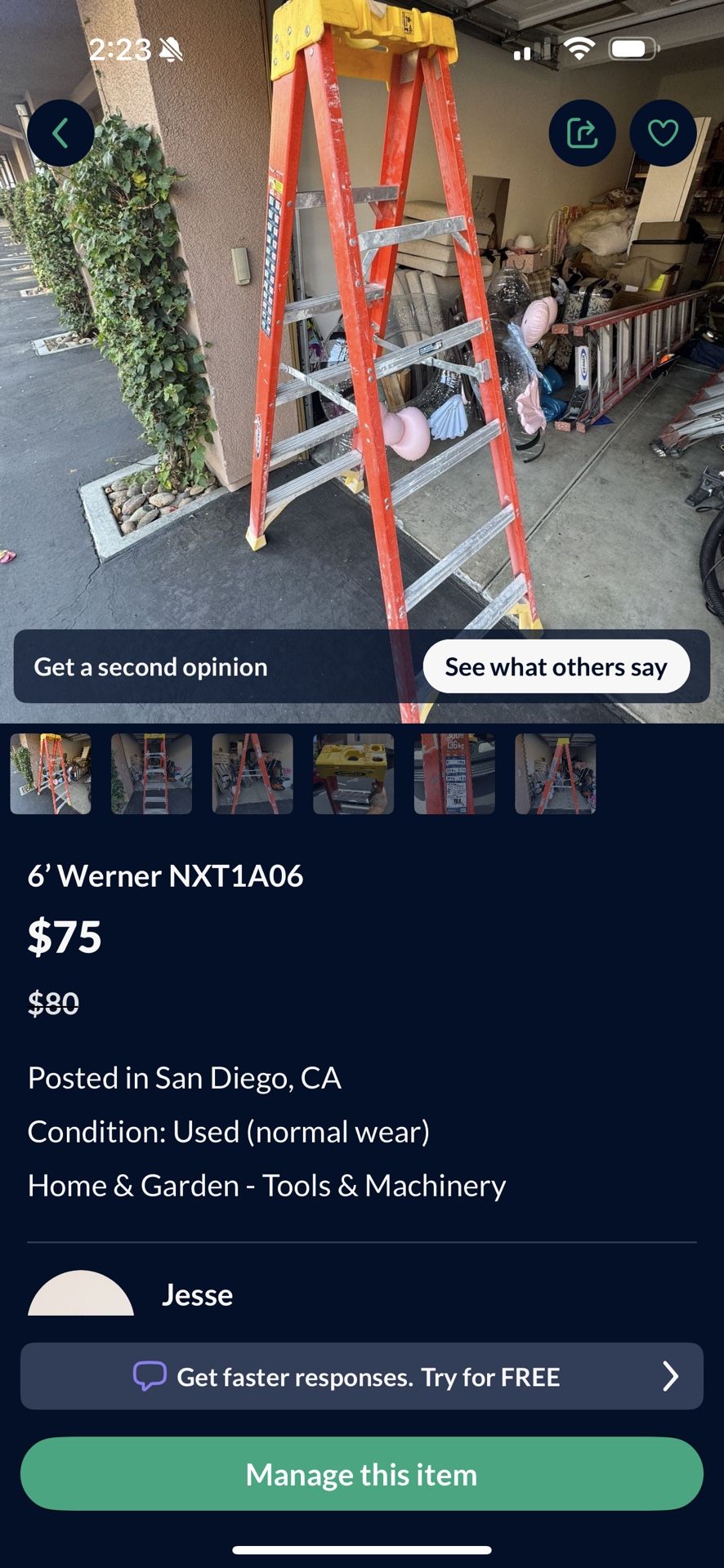Tap the listing title 6' Werner NXT1A06

165,875
